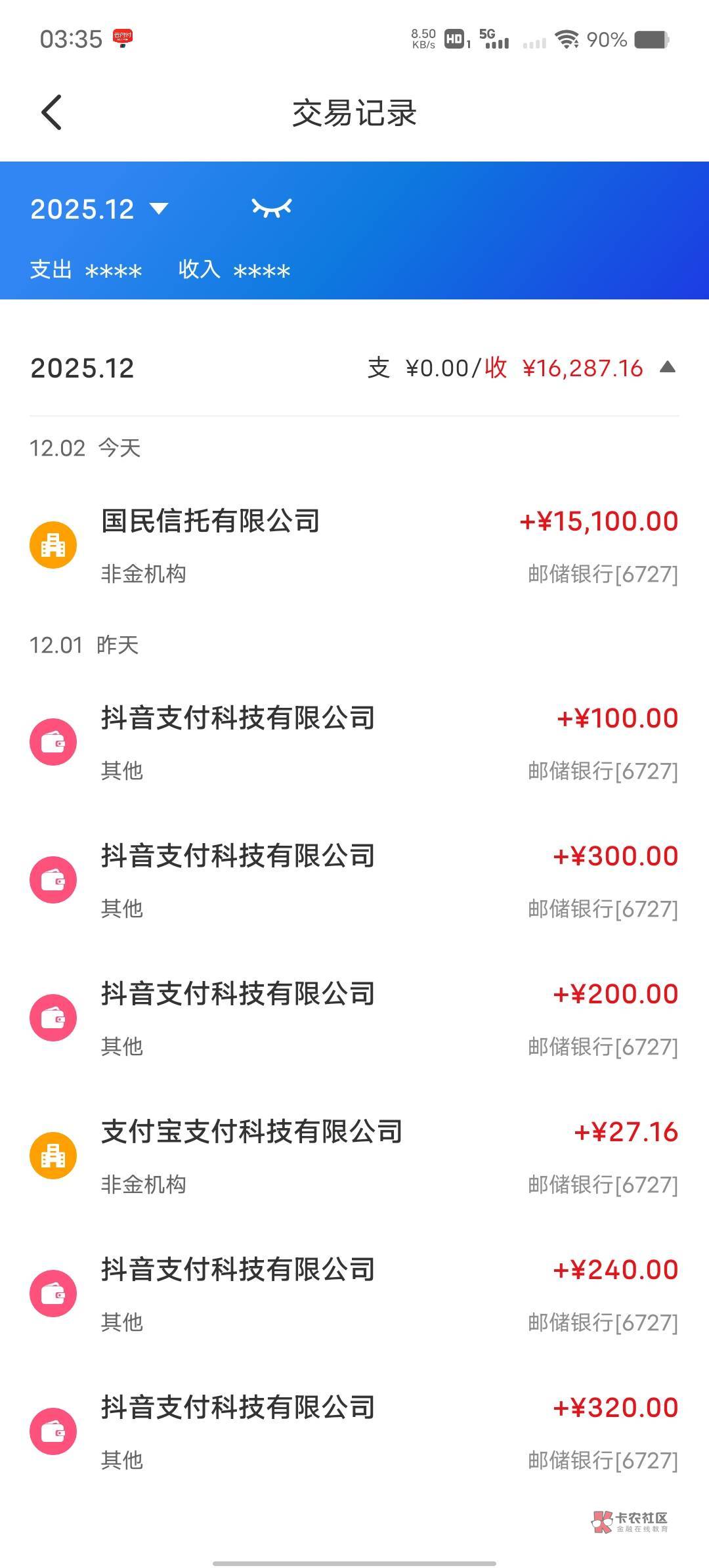Select the 抖音支付 +¥200.00 record
This screenshot has width=709, height=1568.
click(x=354, y=1018)
